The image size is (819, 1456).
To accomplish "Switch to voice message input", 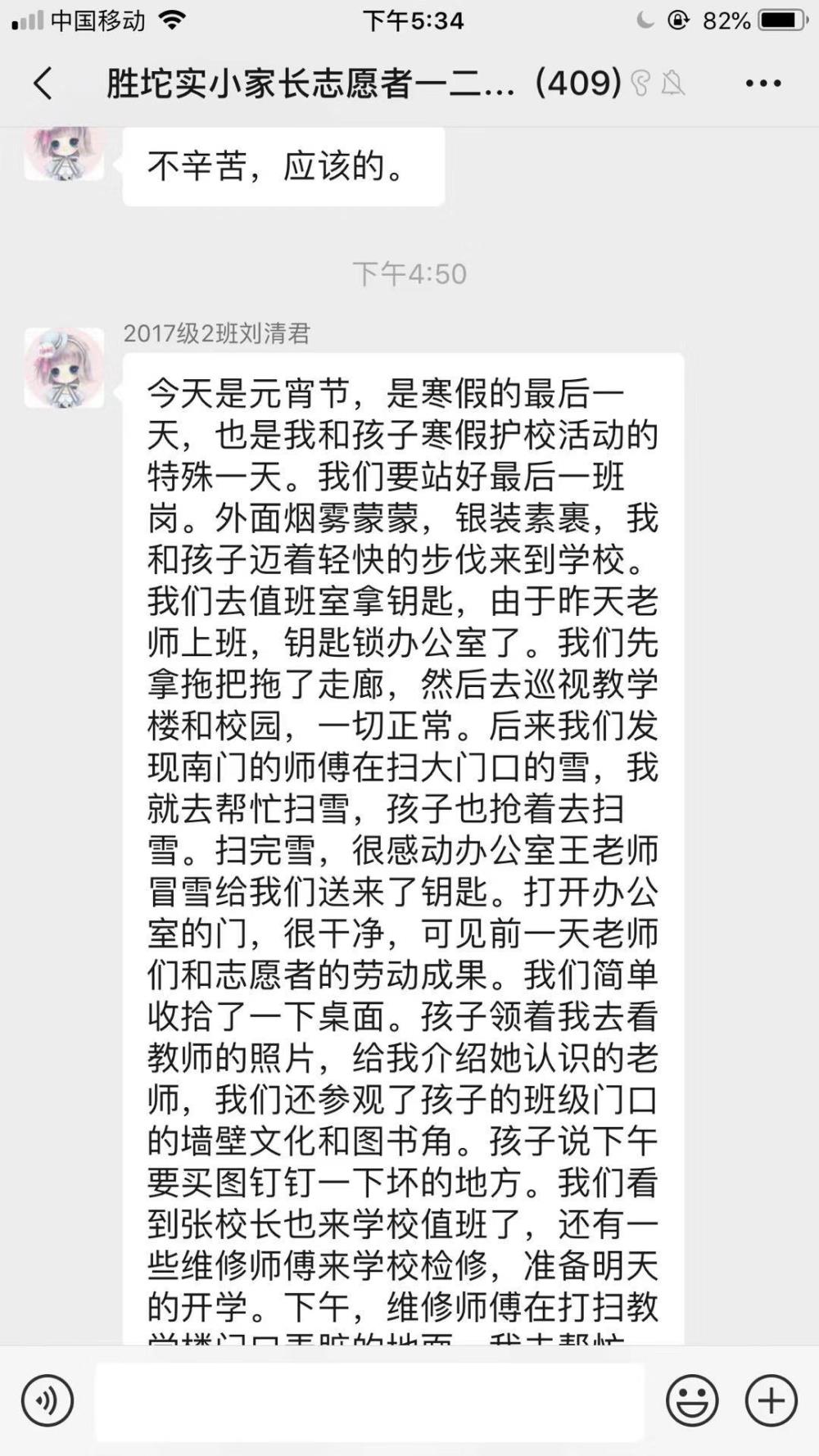I will pyautogui.click(x=48, y=1401).
